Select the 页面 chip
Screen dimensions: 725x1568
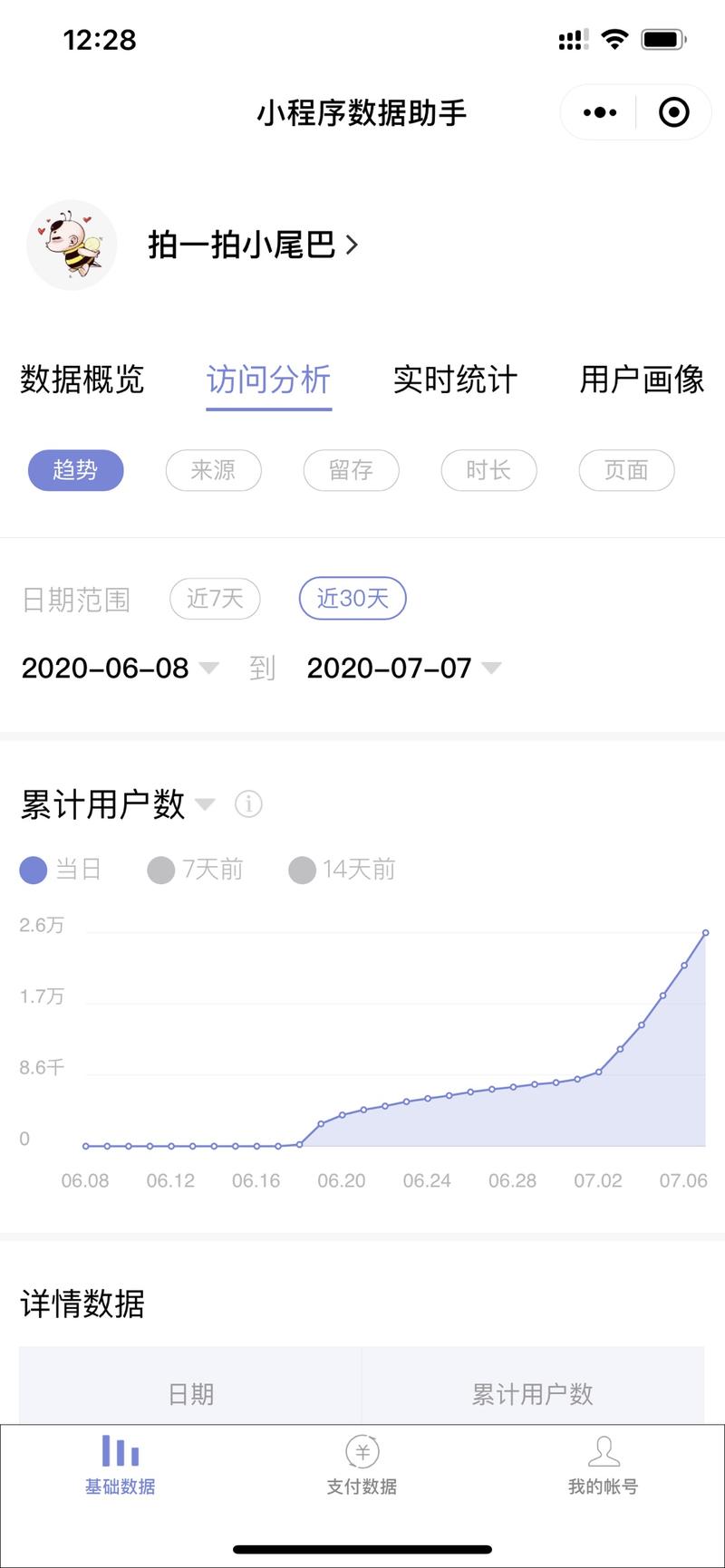[x=626, y=470]
